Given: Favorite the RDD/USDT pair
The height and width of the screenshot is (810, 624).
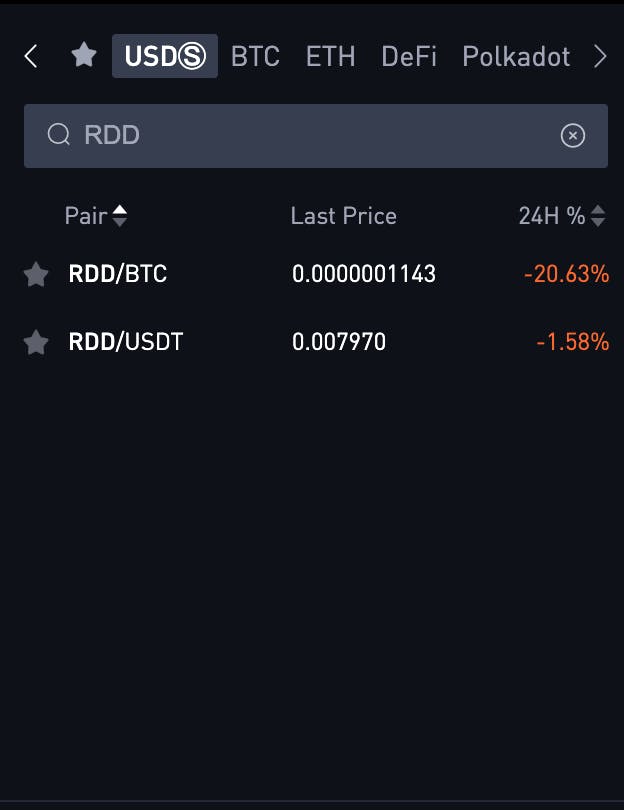Looking at the screenshot, I should point(36,343).
